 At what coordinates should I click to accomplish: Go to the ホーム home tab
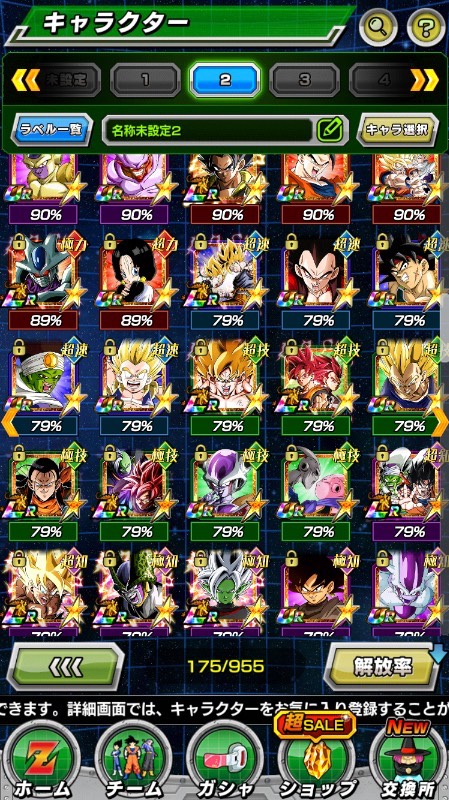tap(42, 760)
